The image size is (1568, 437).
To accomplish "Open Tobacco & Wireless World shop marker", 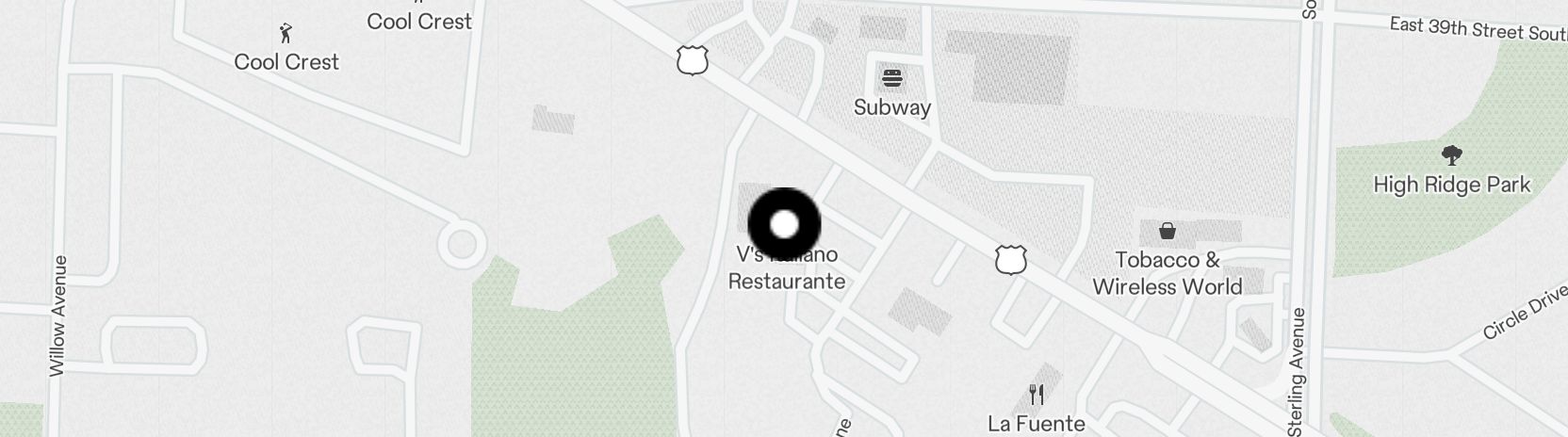I will 1167,231.
